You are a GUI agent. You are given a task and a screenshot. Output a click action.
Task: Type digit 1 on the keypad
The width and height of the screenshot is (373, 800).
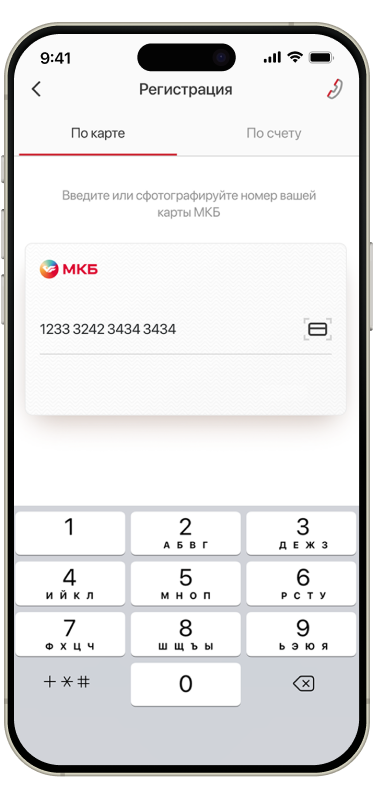70,533
